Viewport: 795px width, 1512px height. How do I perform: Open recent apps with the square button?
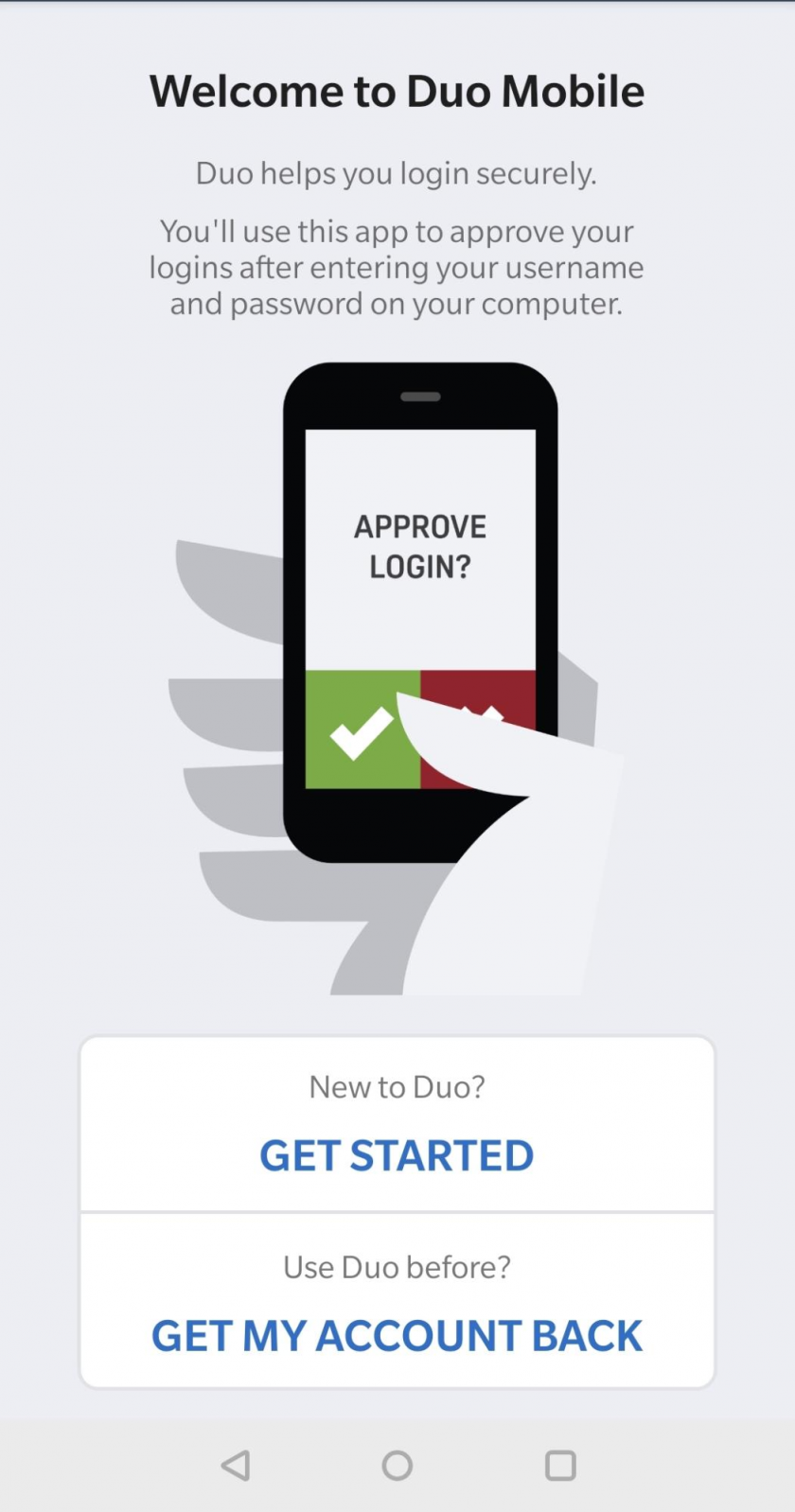click(x=560, y=1465)
